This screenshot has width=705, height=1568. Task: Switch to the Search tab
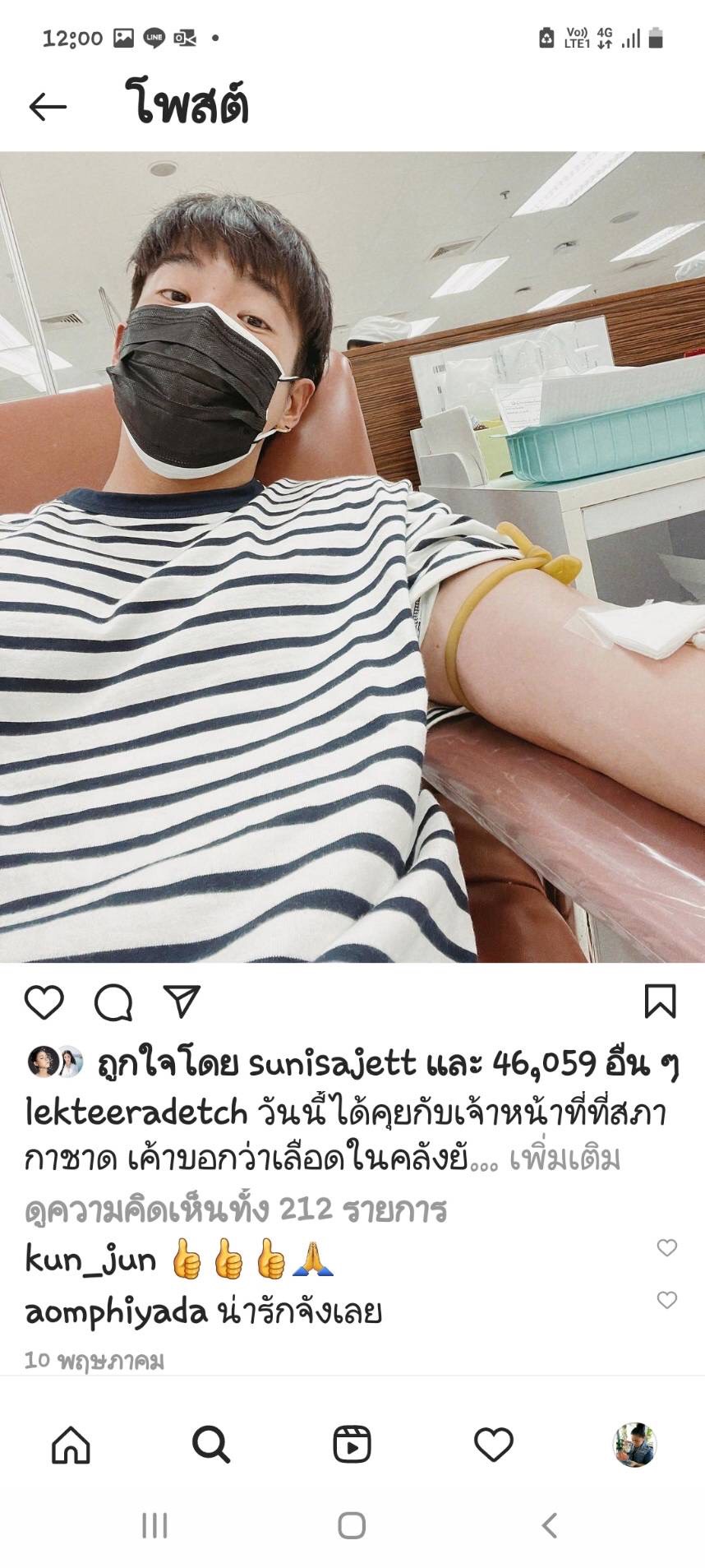(211, 1445)
